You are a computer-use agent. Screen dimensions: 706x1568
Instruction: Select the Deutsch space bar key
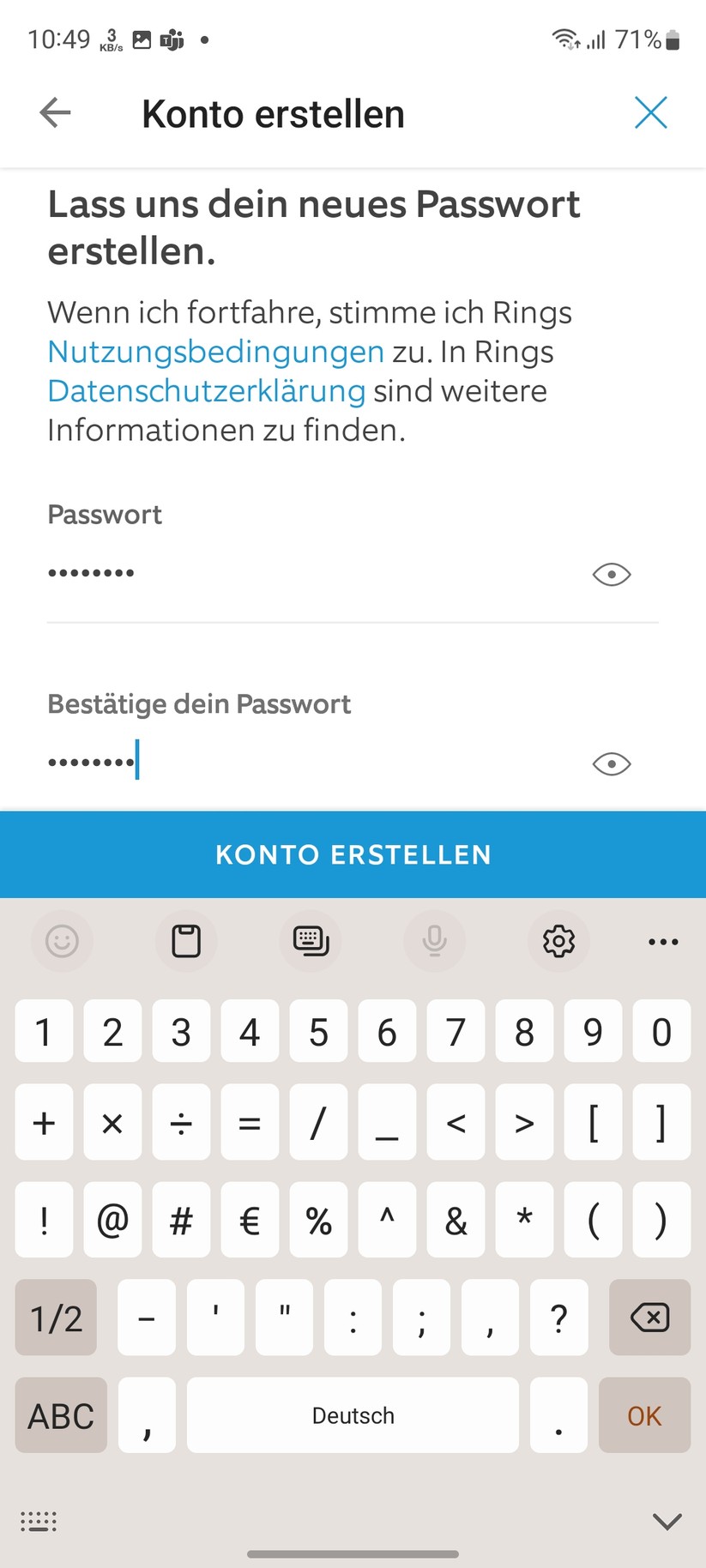click(353, 1415)
